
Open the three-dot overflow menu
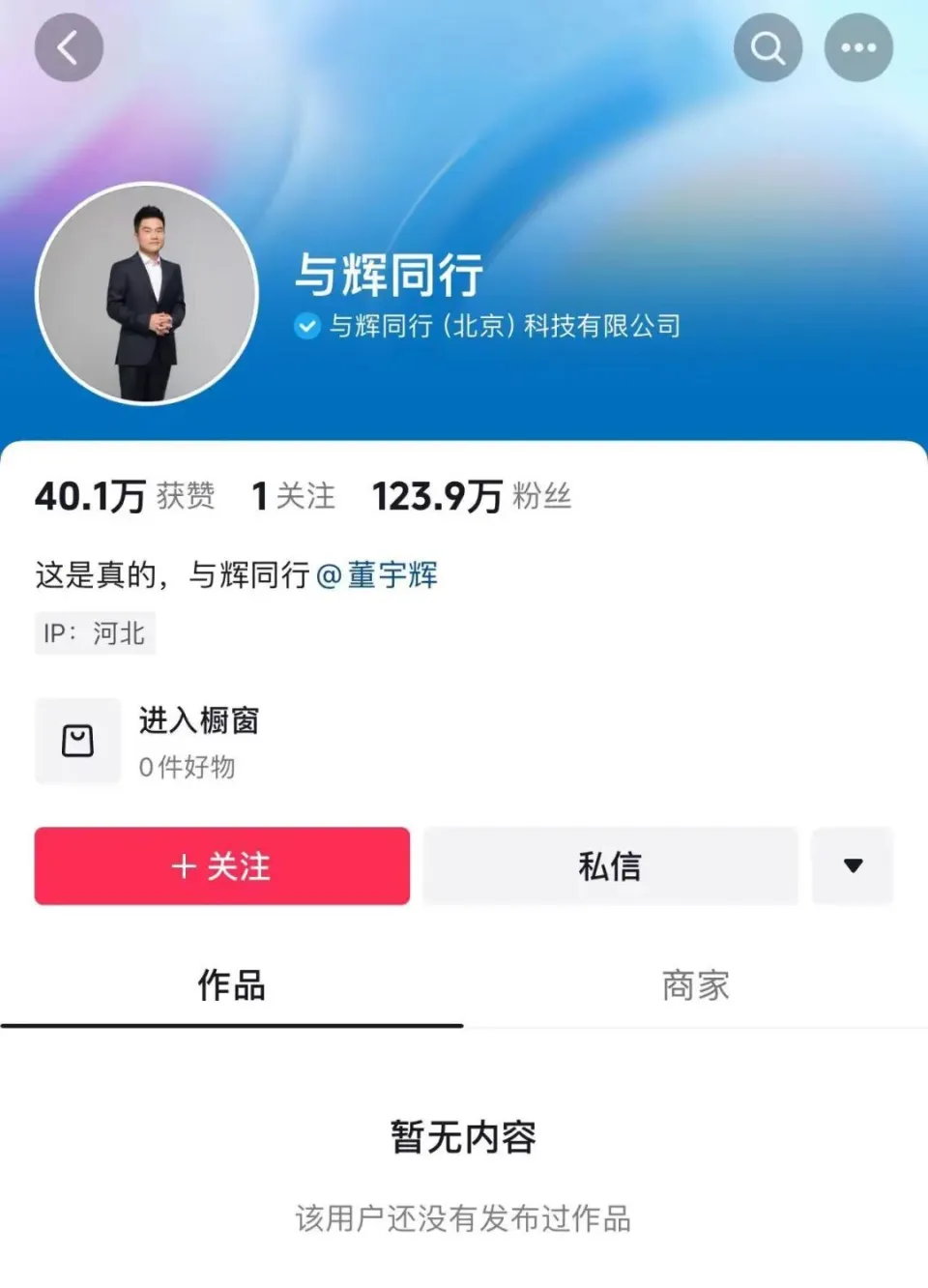[x=858, y=47]
